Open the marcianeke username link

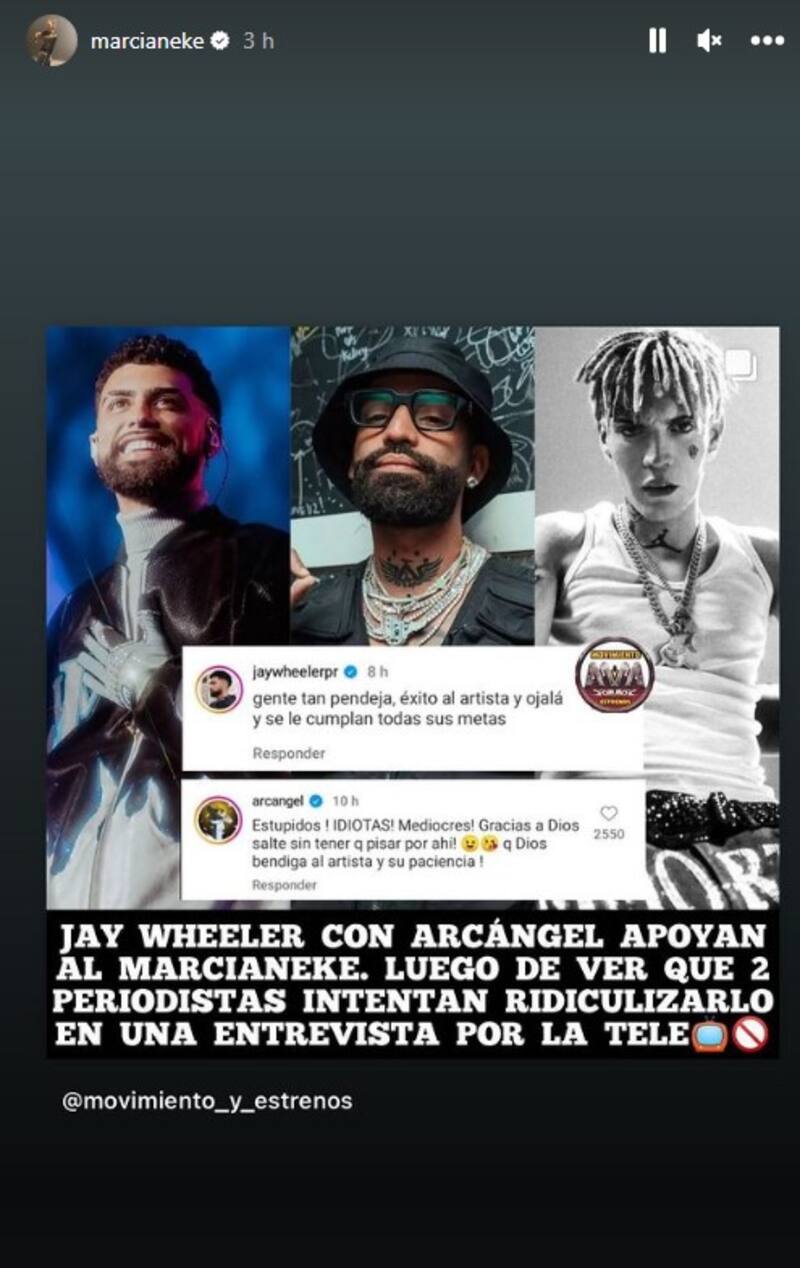click(x=147, y=41)
